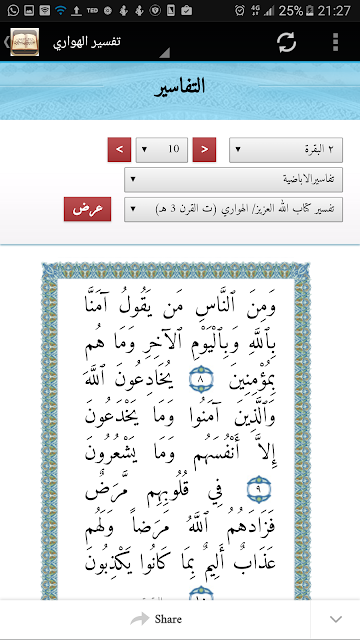Tap the refresh icon in the app bar
360x640 pixels.
[x=287, y=42]
